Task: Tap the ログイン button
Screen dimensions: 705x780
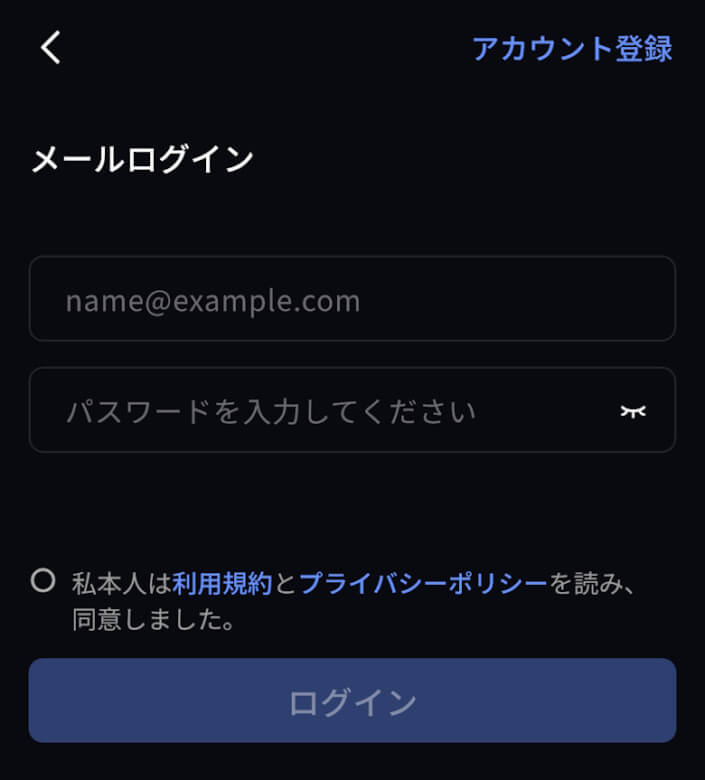Action: click(352, 701)
